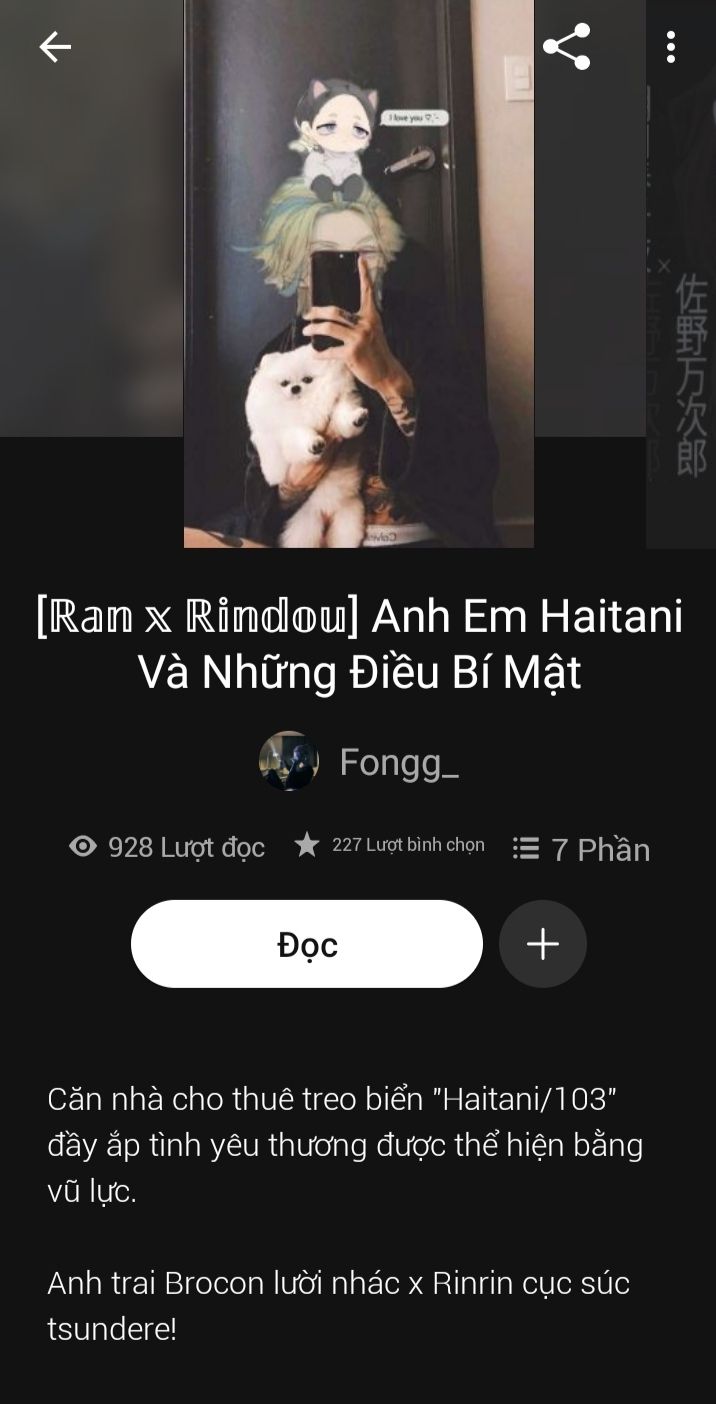Open the Haitani story cover image

(x=358, y=273)
